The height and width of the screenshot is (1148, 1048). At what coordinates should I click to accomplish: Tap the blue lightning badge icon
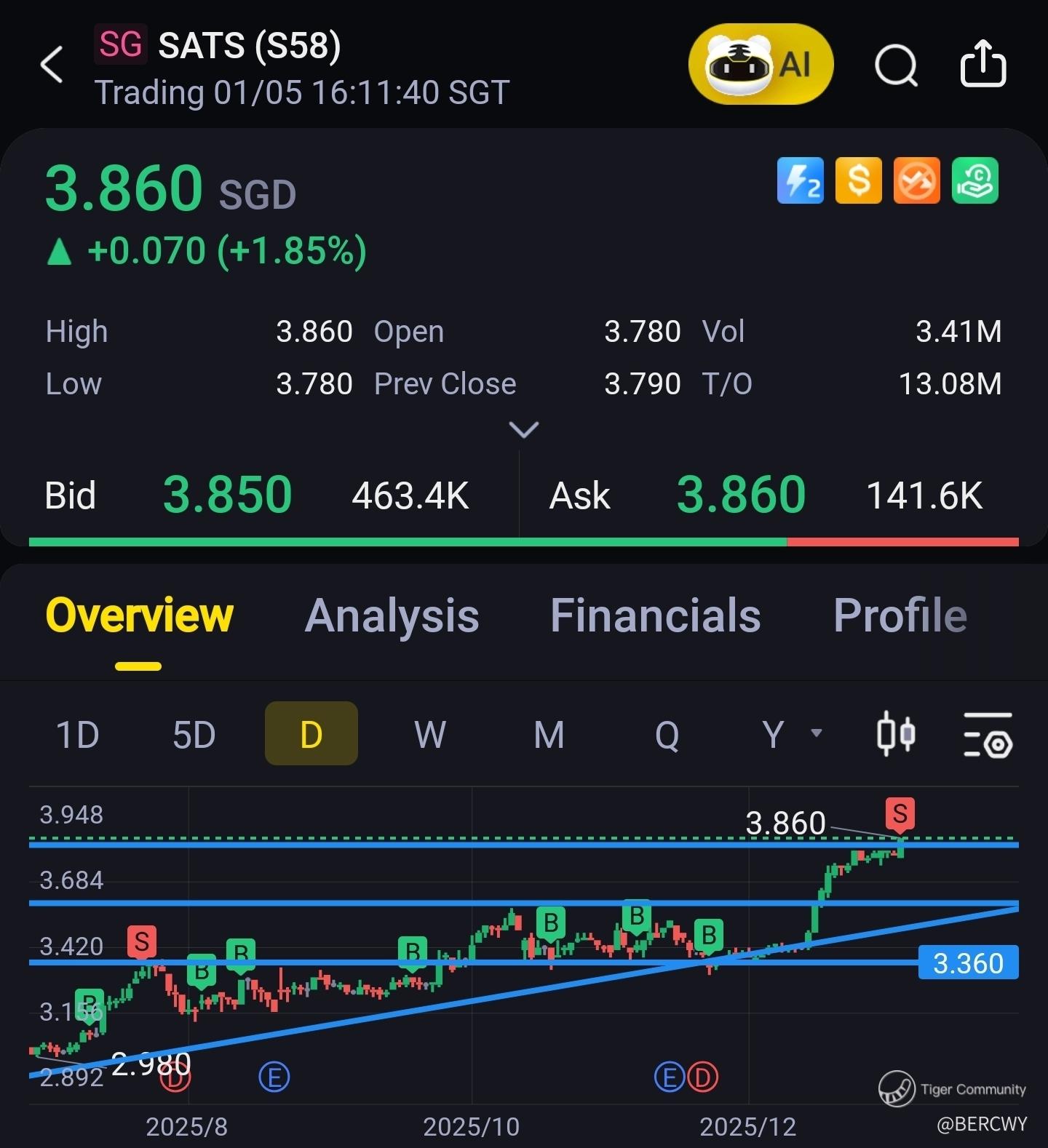point(801,180)
